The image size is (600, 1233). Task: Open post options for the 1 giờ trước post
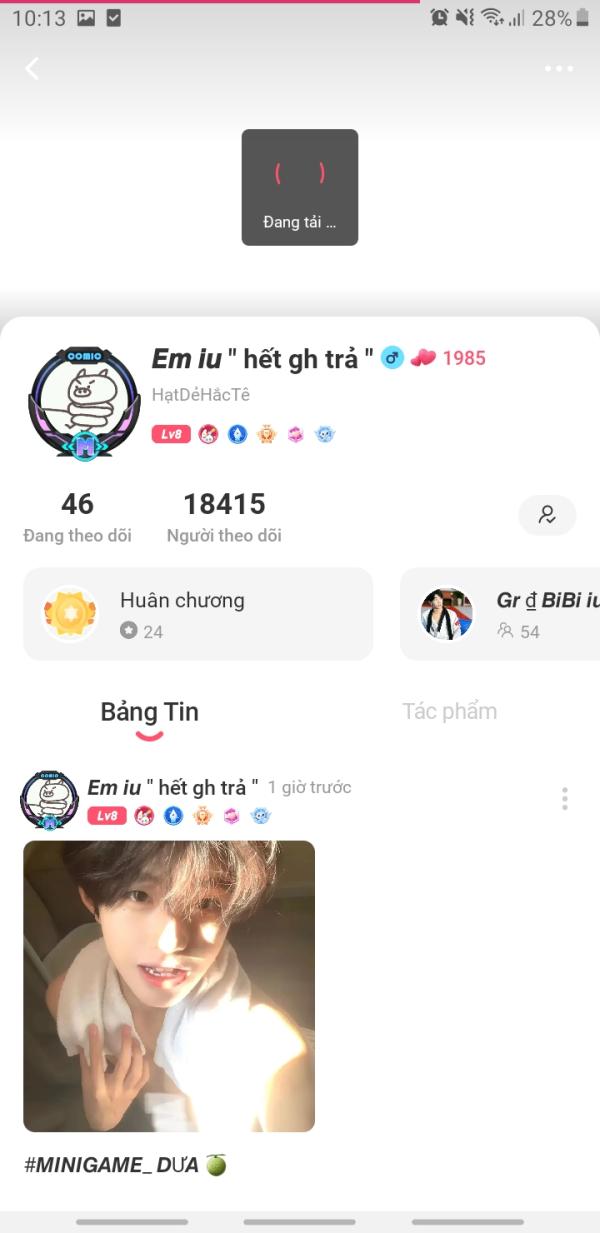point(565,798)
